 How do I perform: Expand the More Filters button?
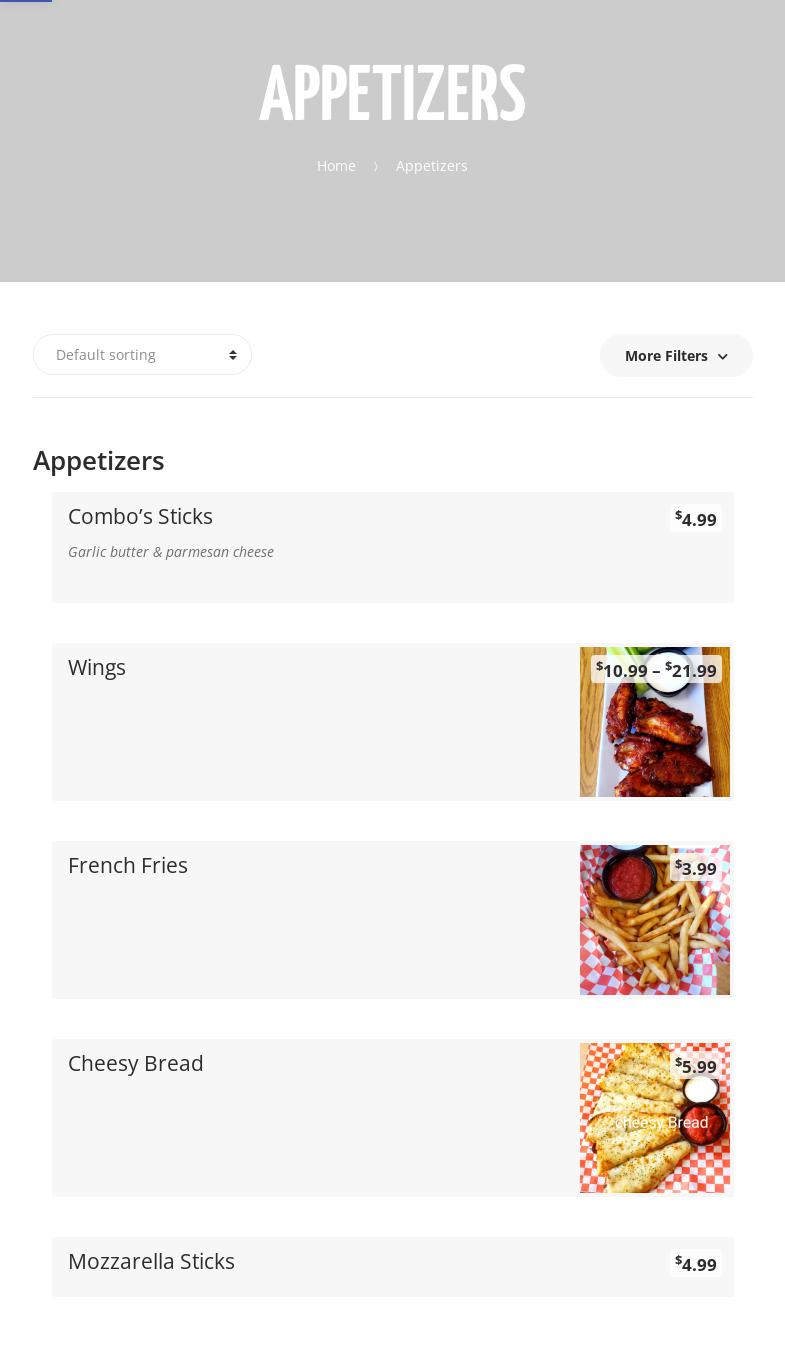(676, 356)
